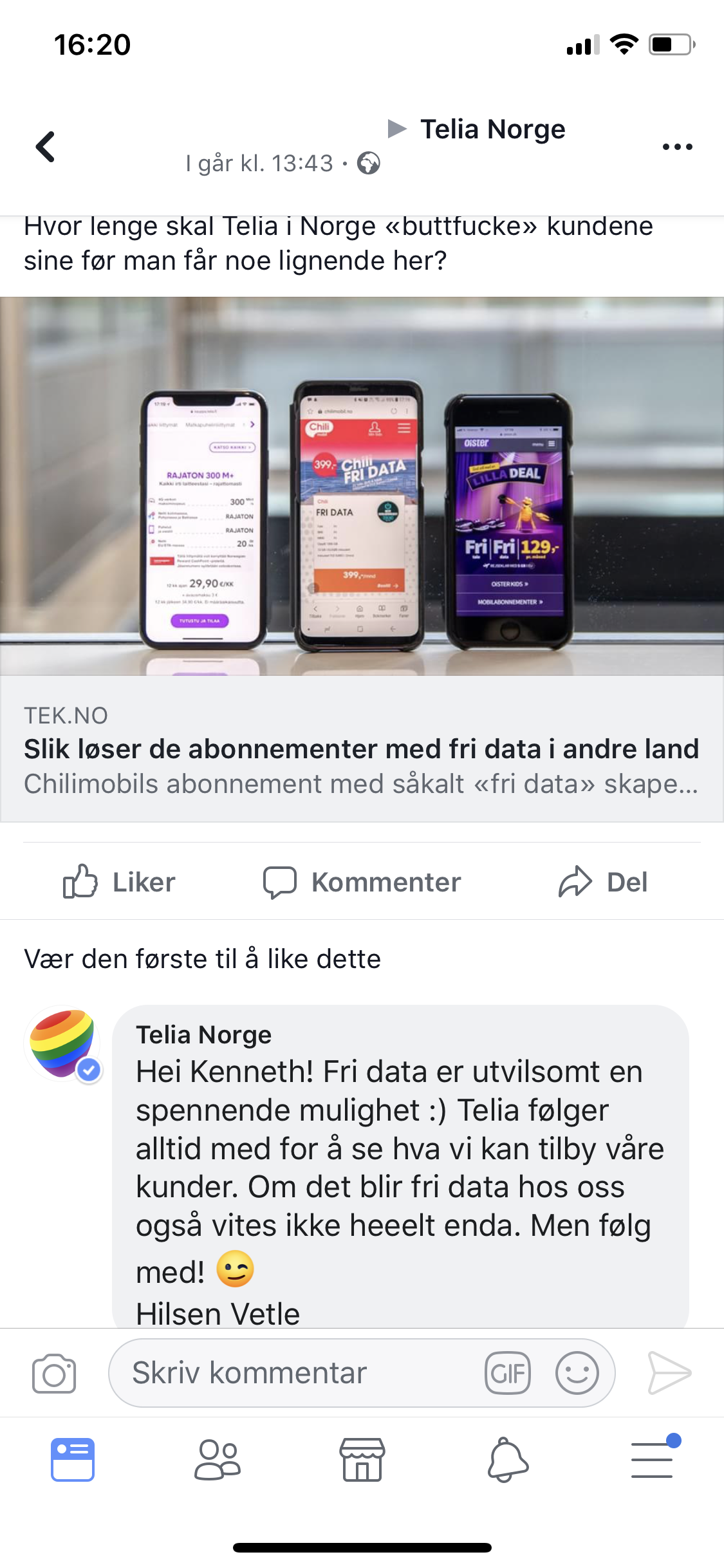Open Telia Norge's profile picture in comments
This screenshot has height=1568, width=724.
[63, 1044]
